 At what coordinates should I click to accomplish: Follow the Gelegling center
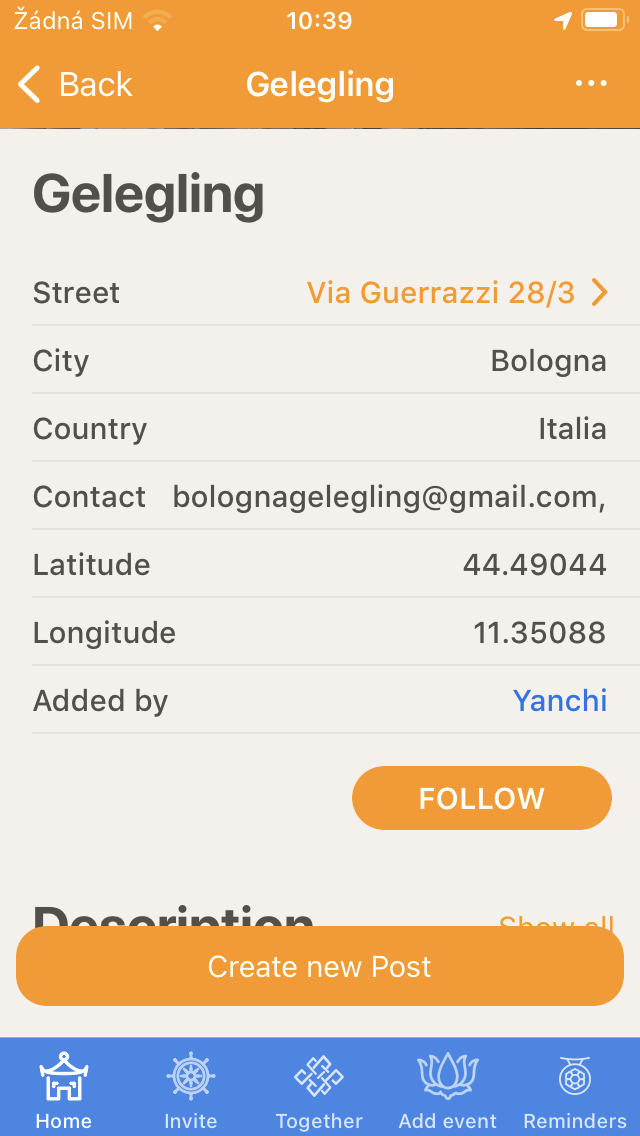481,798
